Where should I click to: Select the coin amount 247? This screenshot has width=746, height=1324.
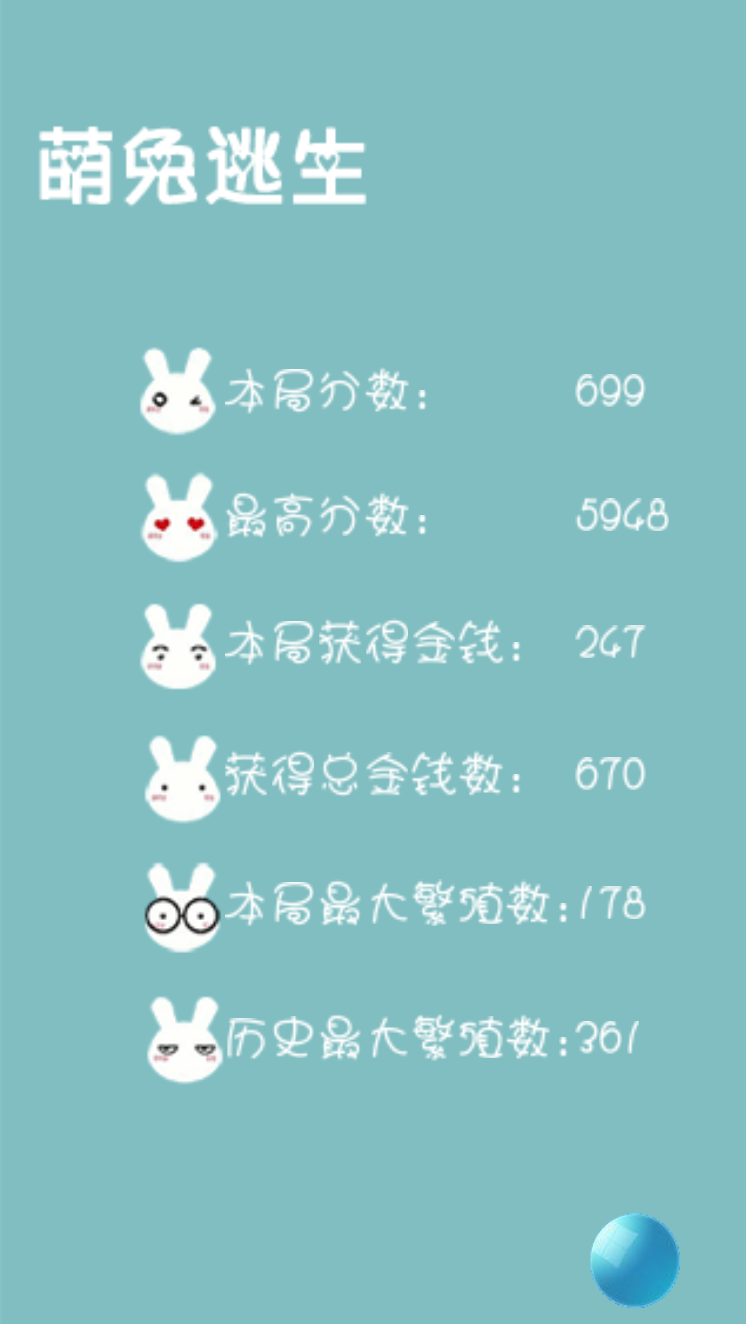[610, 645]
